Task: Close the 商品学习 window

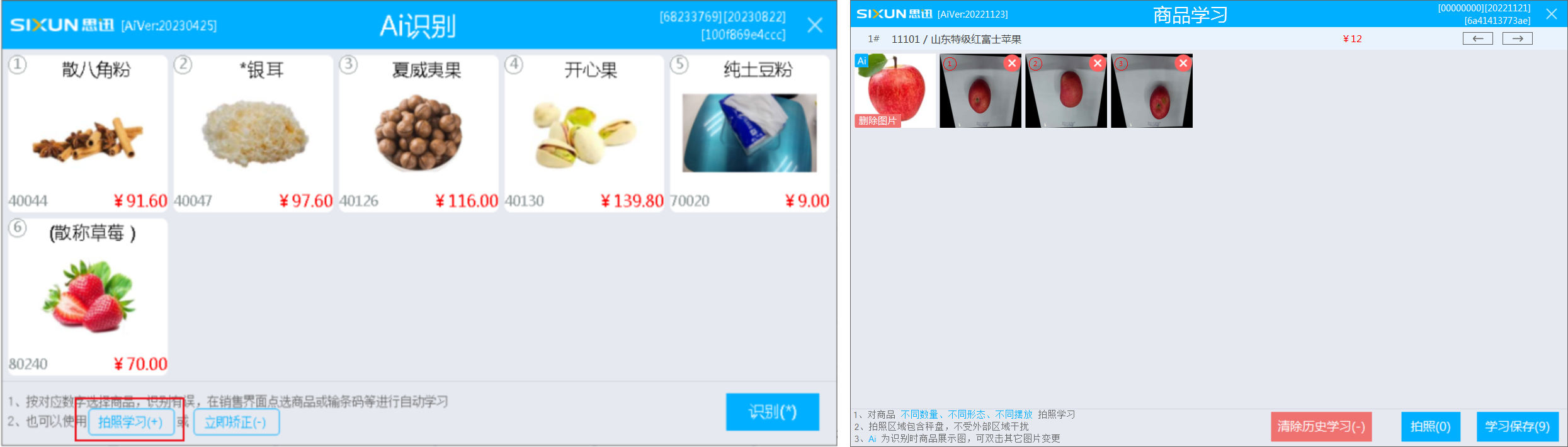Action: (x=1552, y=14)
